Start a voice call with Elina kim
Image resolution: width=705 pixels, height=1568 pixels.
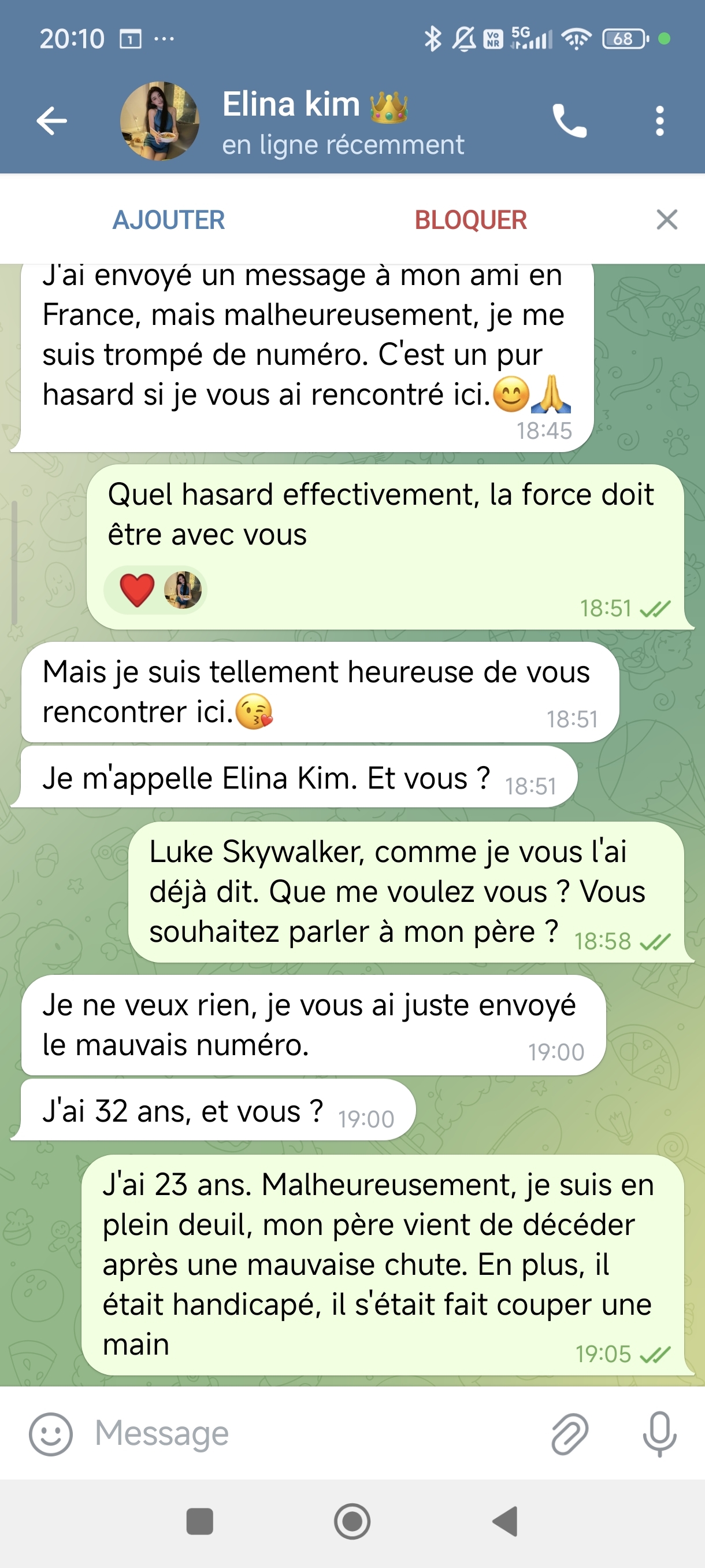tap(569, 120)
